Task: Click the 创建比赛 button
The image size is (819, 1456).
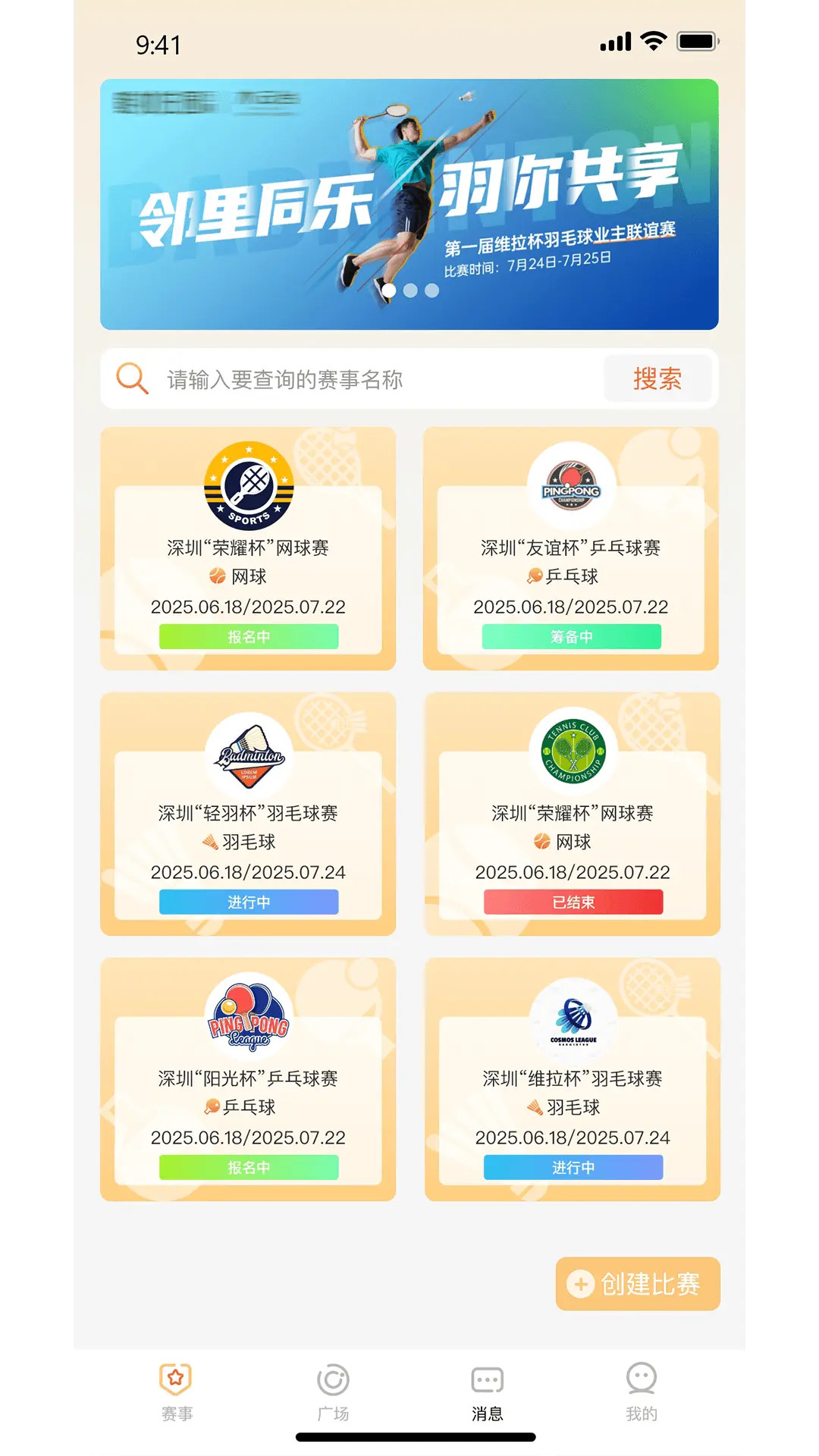Action: 638,1285
